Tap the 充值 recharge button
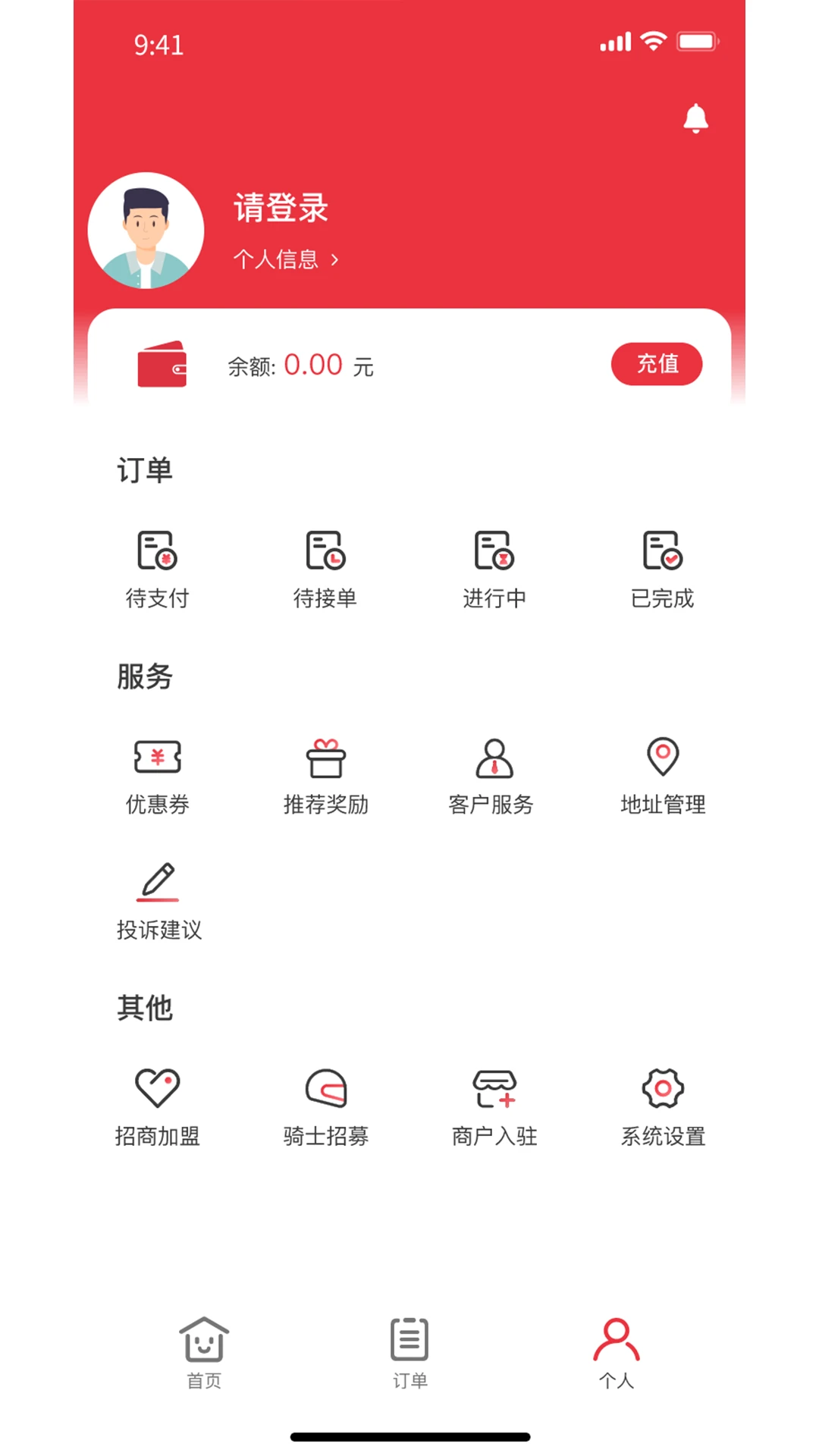The width and height of the screenshot is (819, 1456). pos(657,364)
